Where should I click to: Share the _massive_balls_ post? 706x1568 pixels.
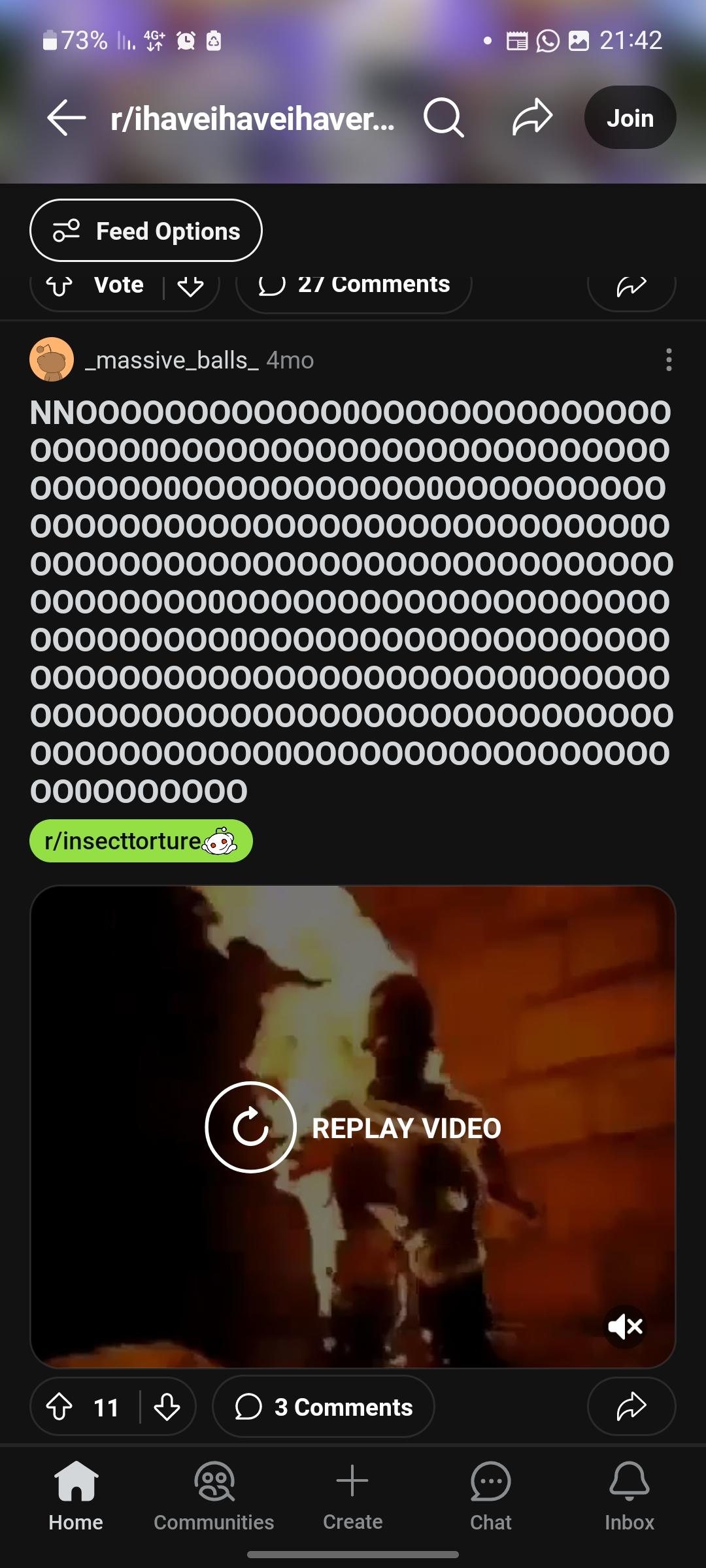[631, 1407]
